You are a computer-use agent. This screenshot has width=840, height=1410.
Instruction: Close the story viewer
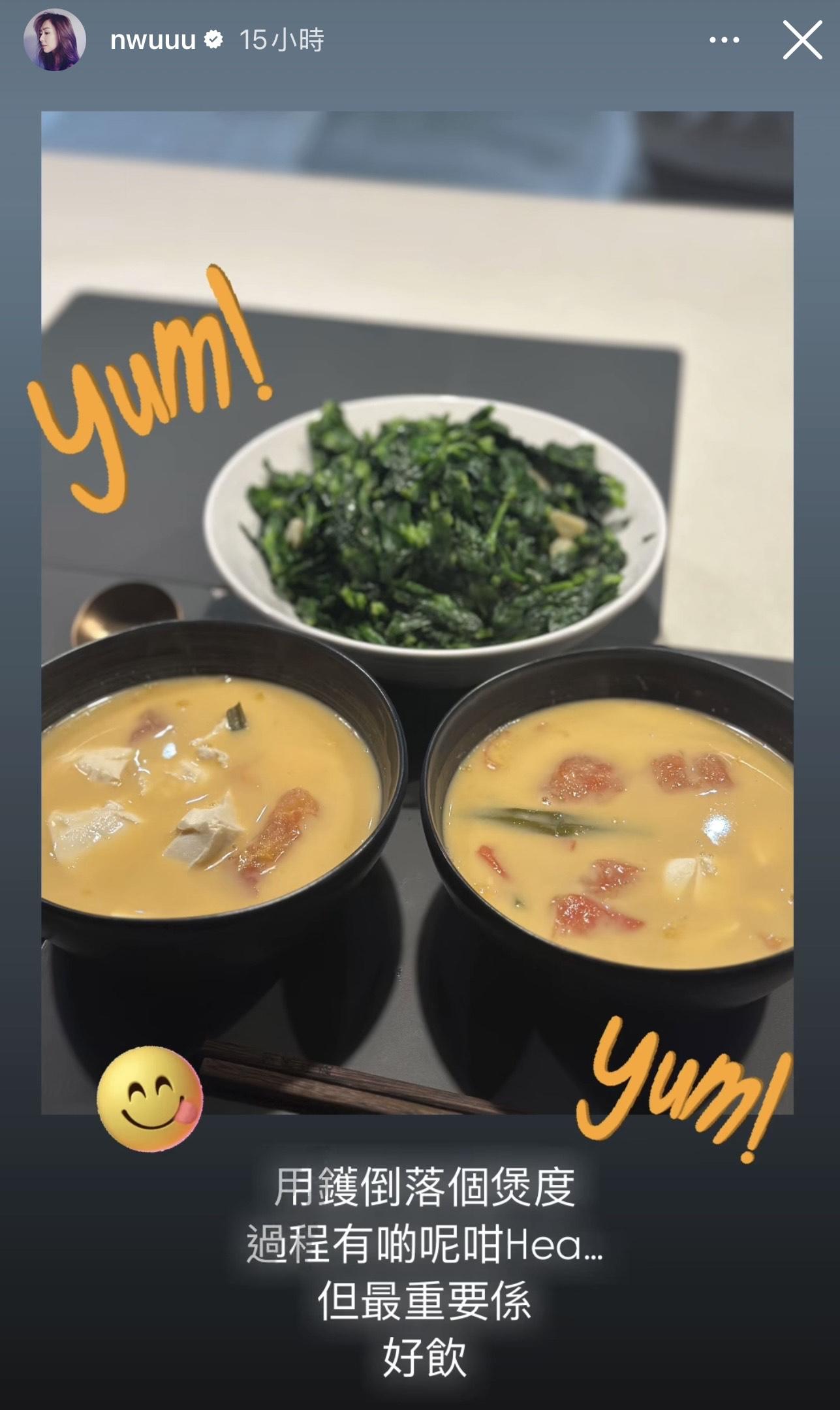tap(802, 40)
